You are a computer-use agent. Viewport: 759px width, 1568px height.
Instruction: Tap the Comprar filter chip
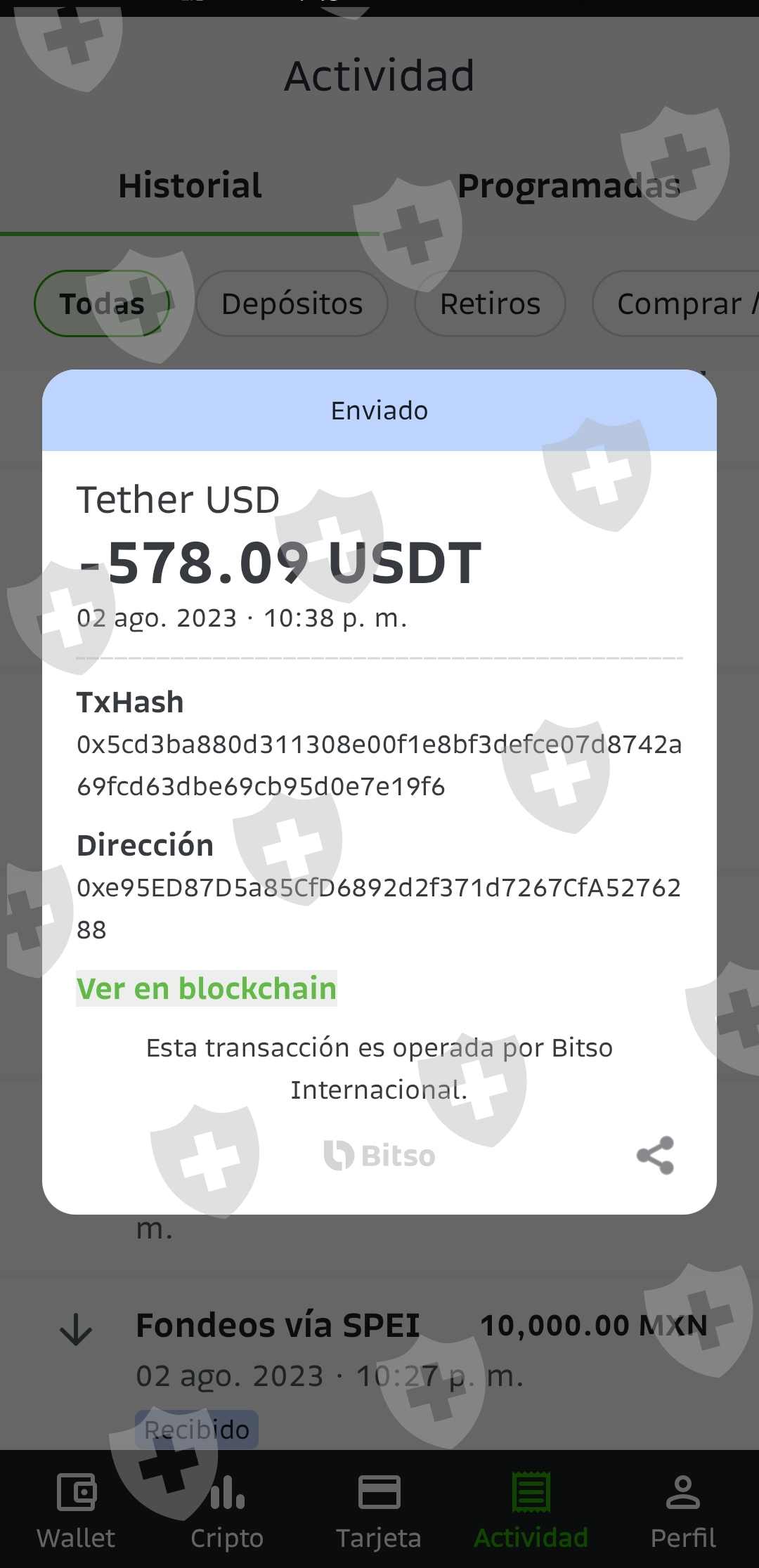tap(676, 303)
